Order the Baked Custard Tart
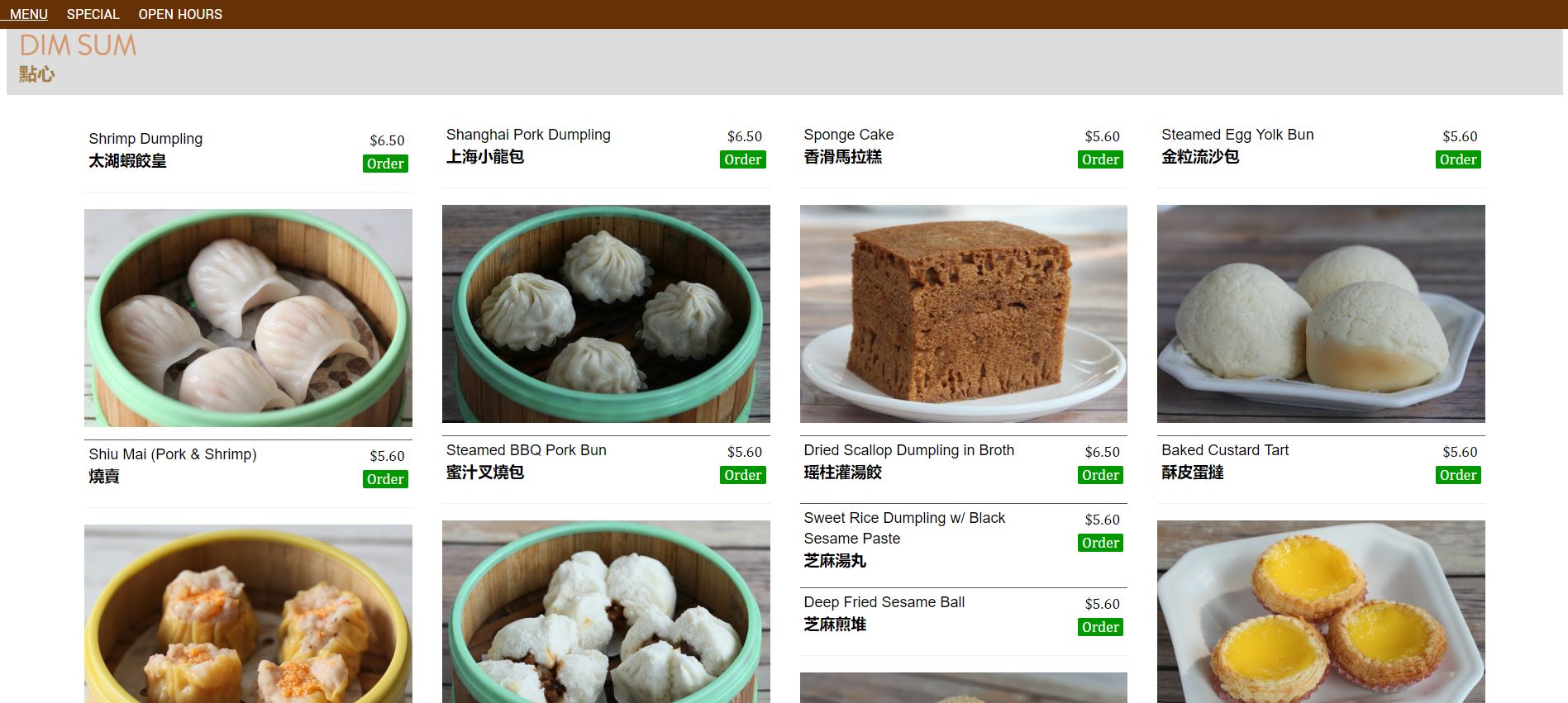The height and width of the screenshot is (703, 1568). pyautogui.click(x=1457, y=475)
